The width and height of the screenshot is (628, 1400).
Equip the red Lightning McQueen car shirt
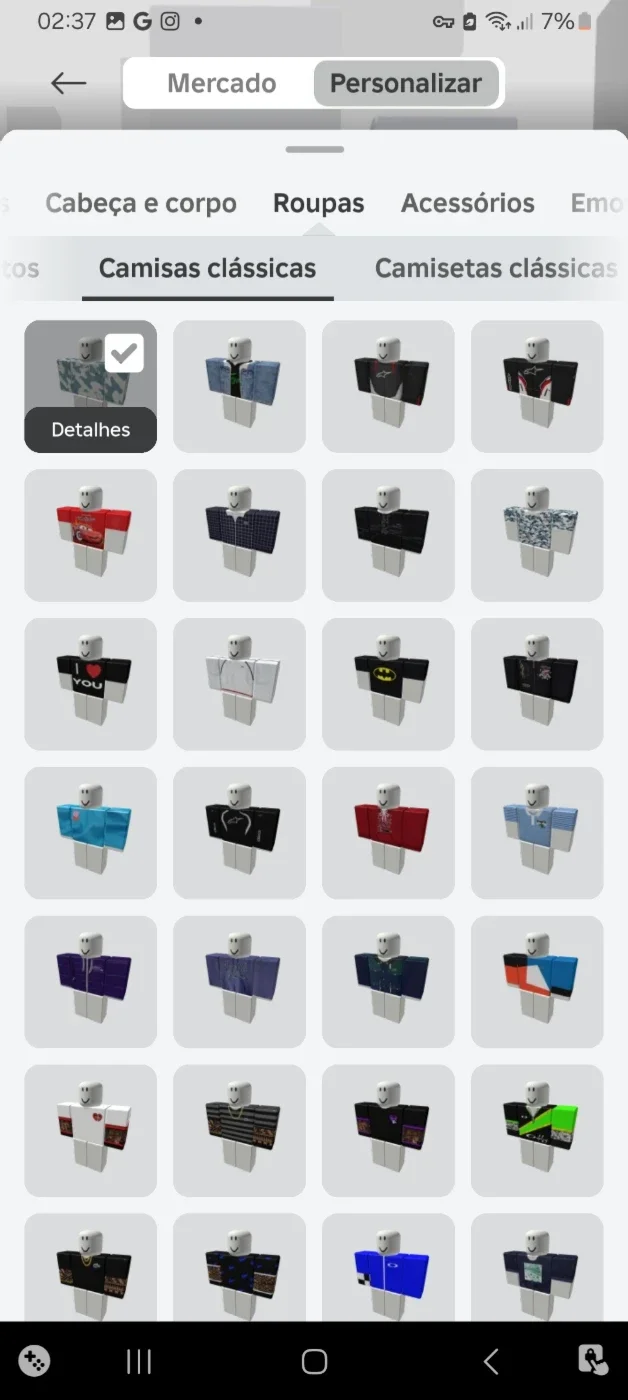pyautogui.click(x=91, y=535)
